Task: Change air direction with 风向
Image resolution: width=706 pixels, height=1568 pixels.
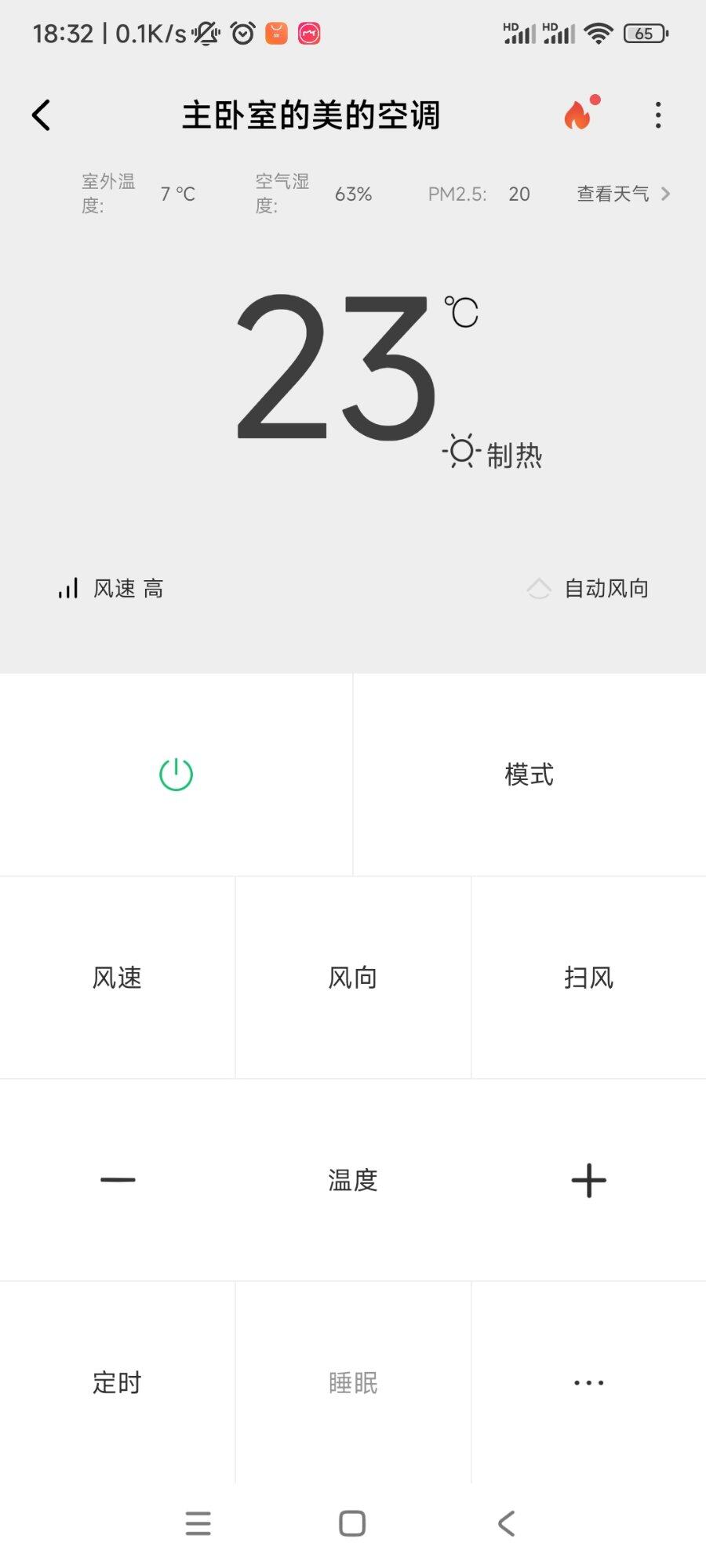Action: (x=353, y=978)
